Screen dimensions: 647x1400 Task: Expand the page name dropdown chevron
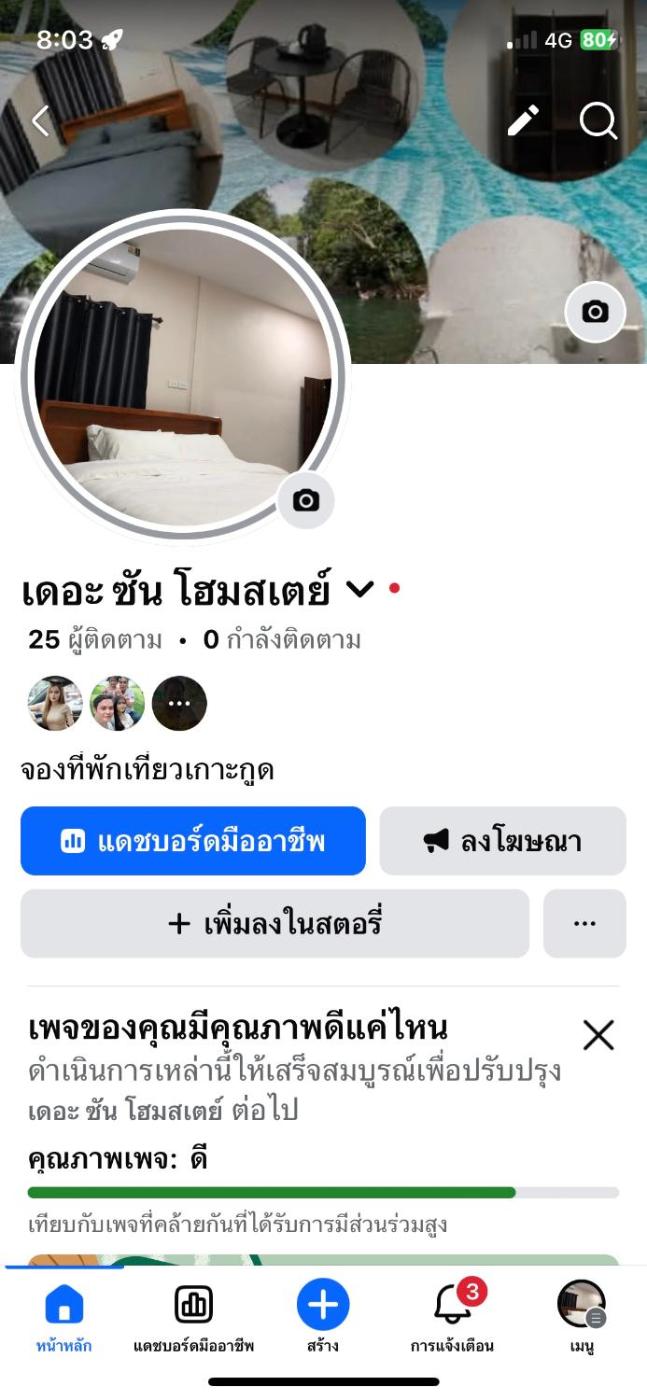point(359,591)
